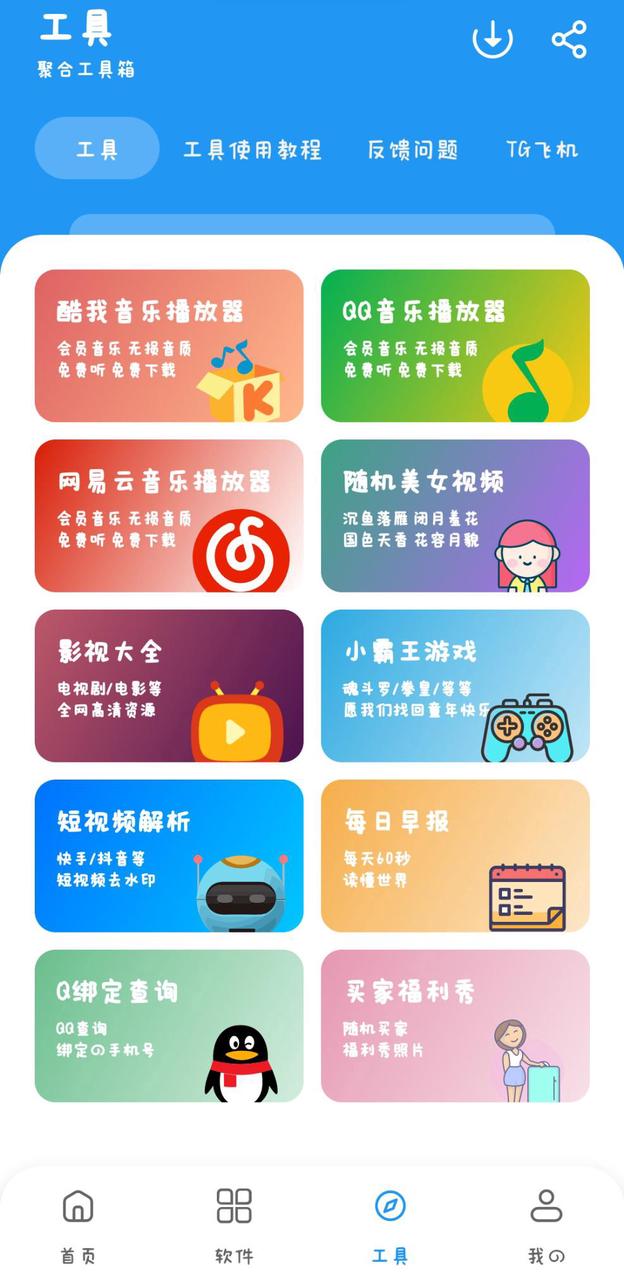Open the 我の profile tab
Image resolution: width=624 pixels, height=1281 pixels.
pyautogui.click(x=546, y=1224)
